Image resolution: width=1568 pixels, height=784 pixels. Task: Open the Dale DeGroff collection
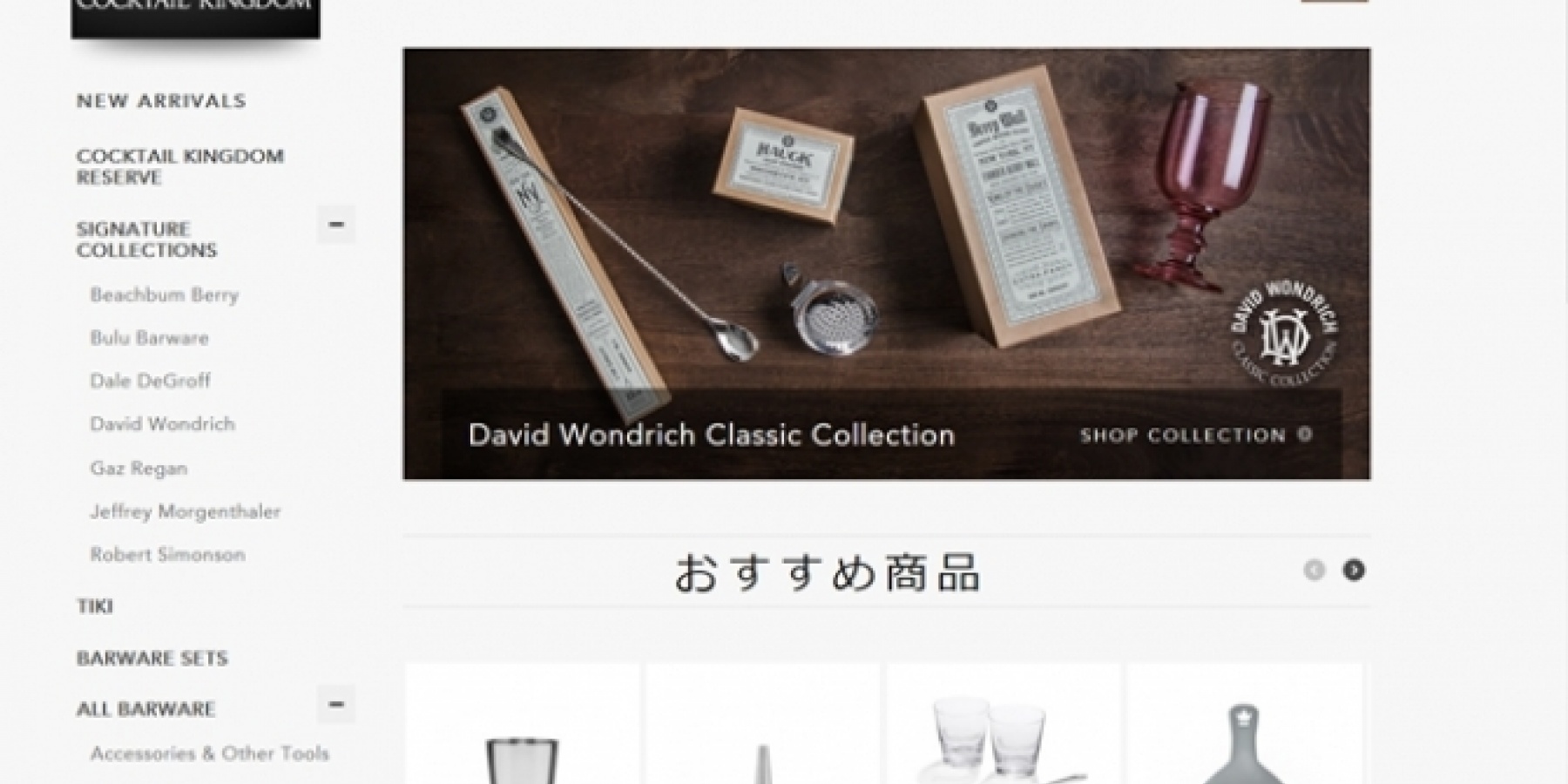pyautogui.click(x=150, y=381)
